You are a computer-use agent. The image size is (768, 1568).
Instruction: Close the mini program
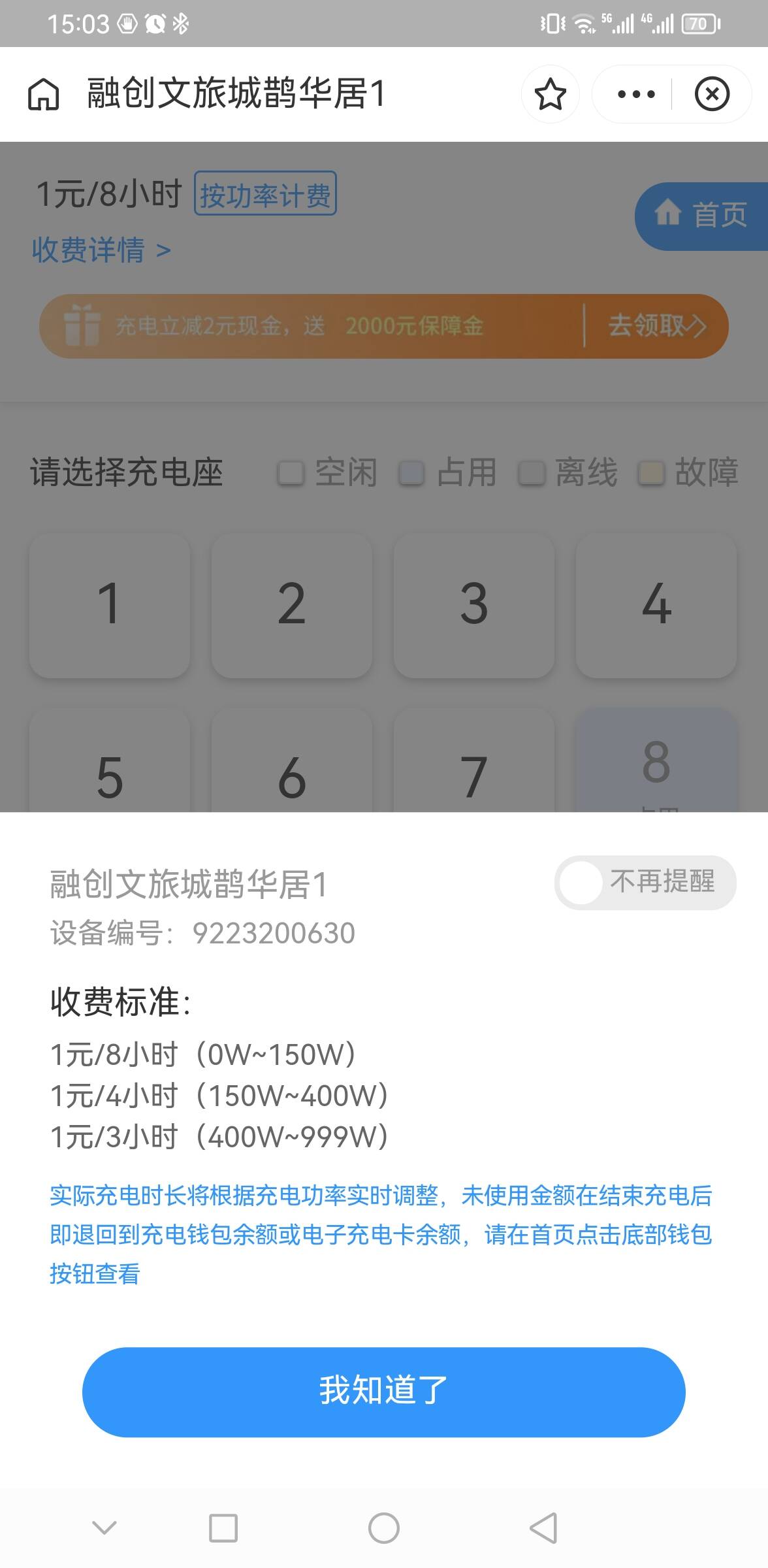(711, 94)
